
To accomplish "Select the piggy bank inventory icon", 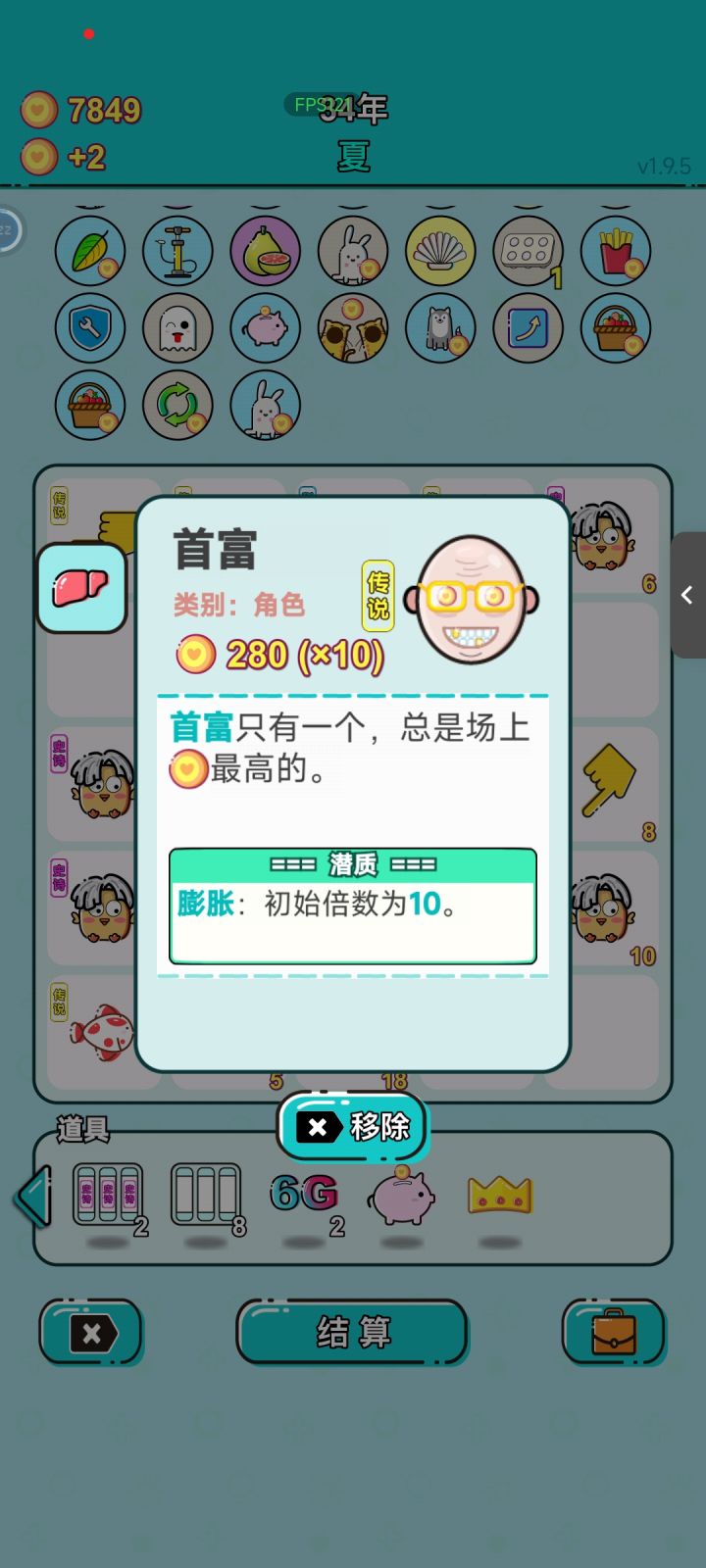I will (264, 329).
